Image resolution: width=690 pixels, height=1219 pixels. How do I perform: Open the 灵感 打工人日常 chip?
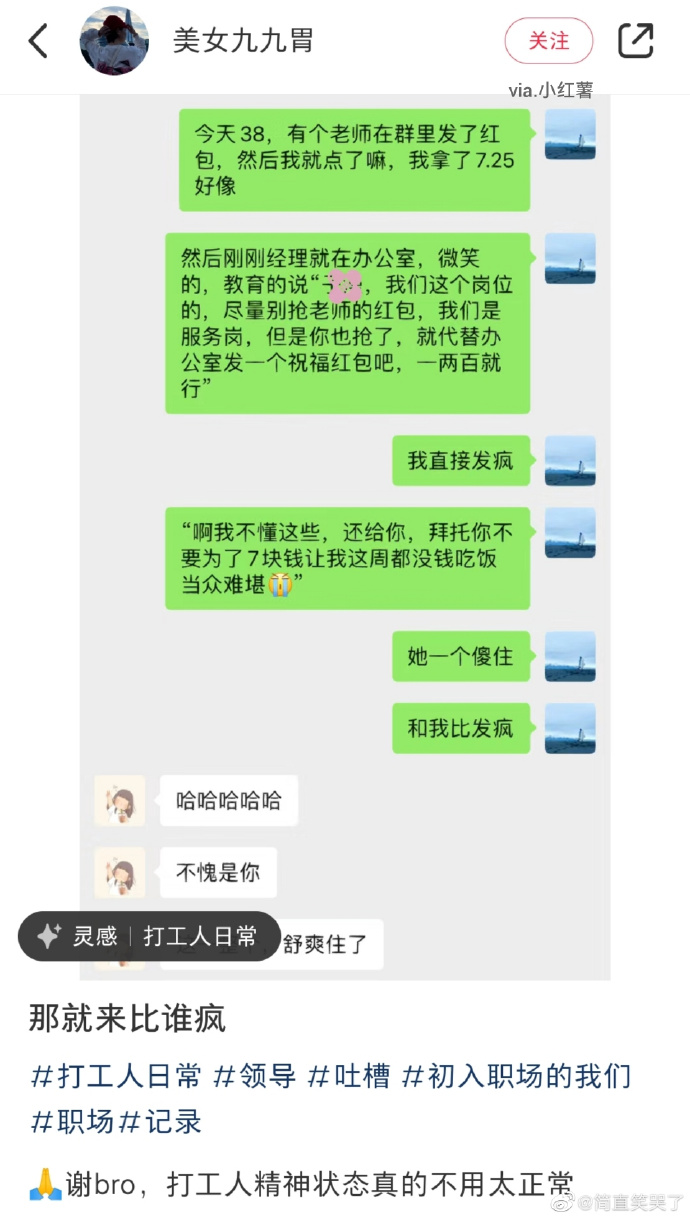[149, 936]
